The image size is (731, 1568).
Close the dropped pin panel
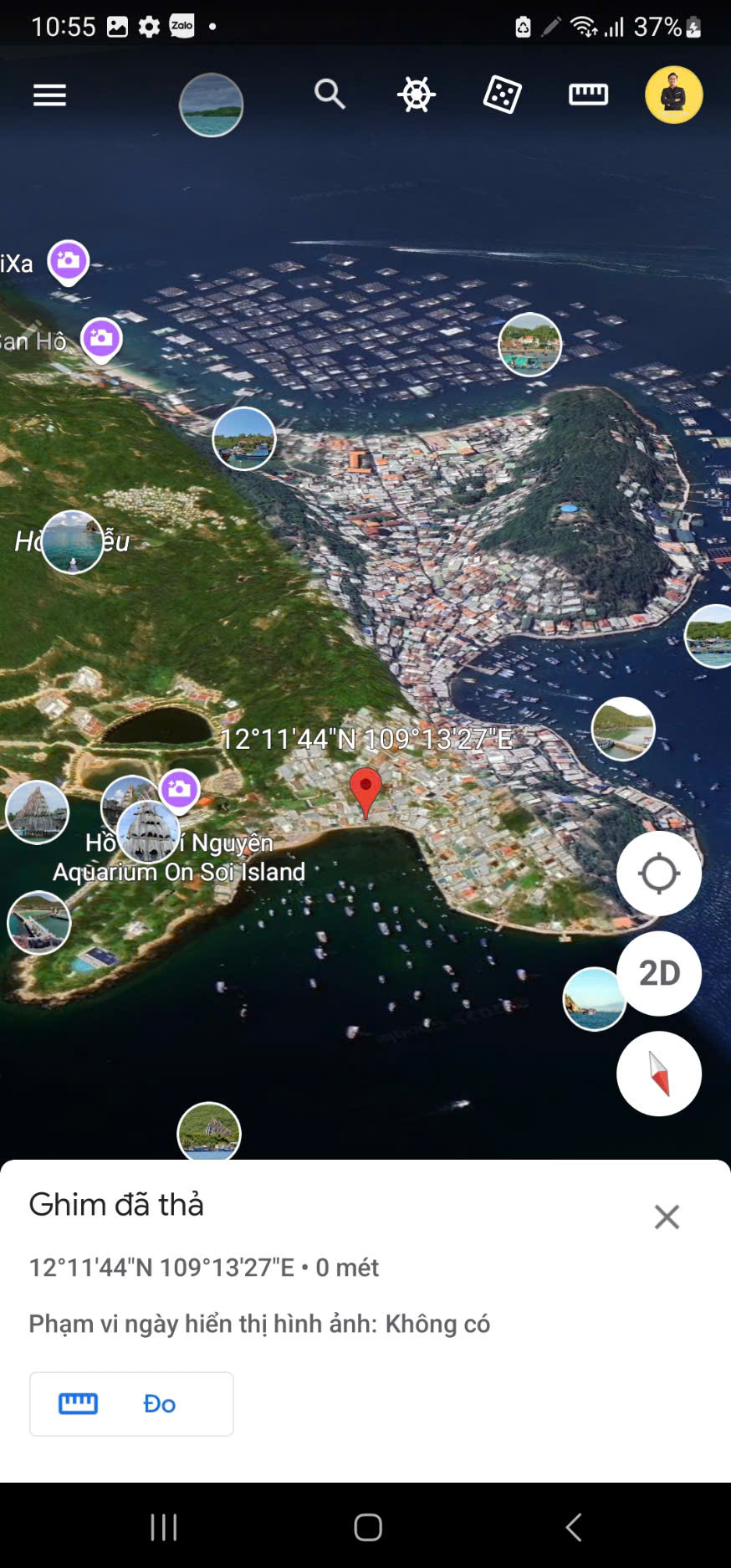click(667, 1217)
